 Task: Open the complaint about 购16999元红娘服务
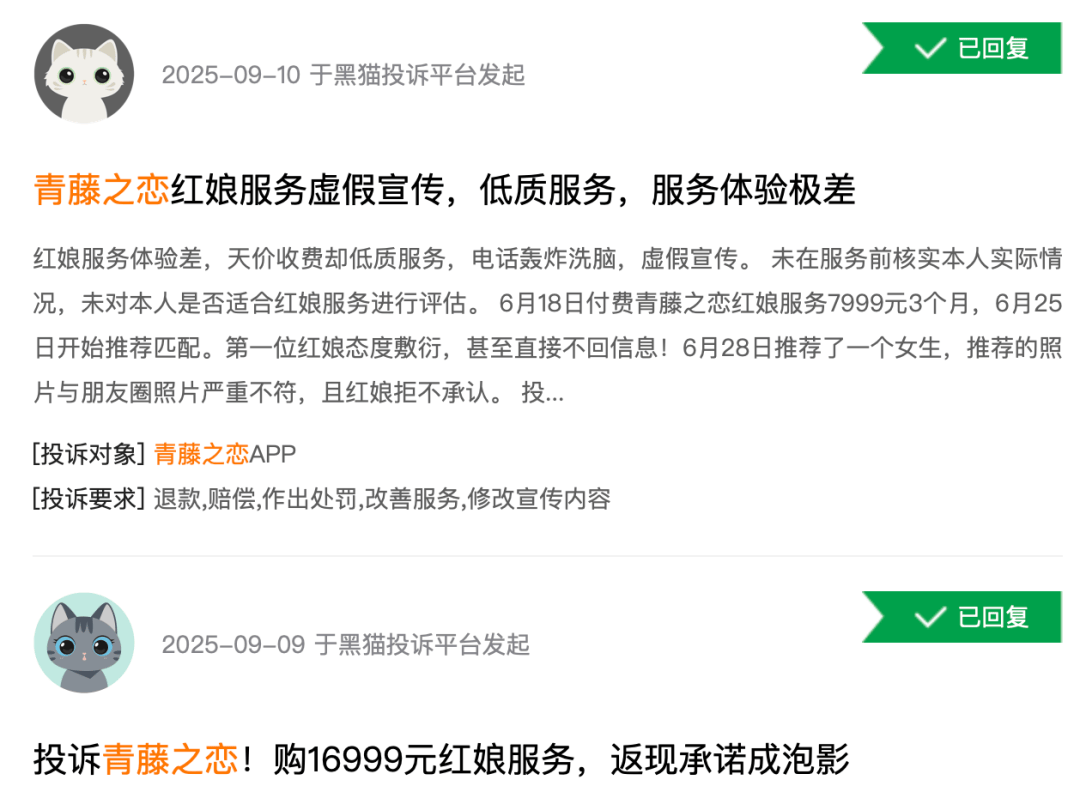pos(440,759)
